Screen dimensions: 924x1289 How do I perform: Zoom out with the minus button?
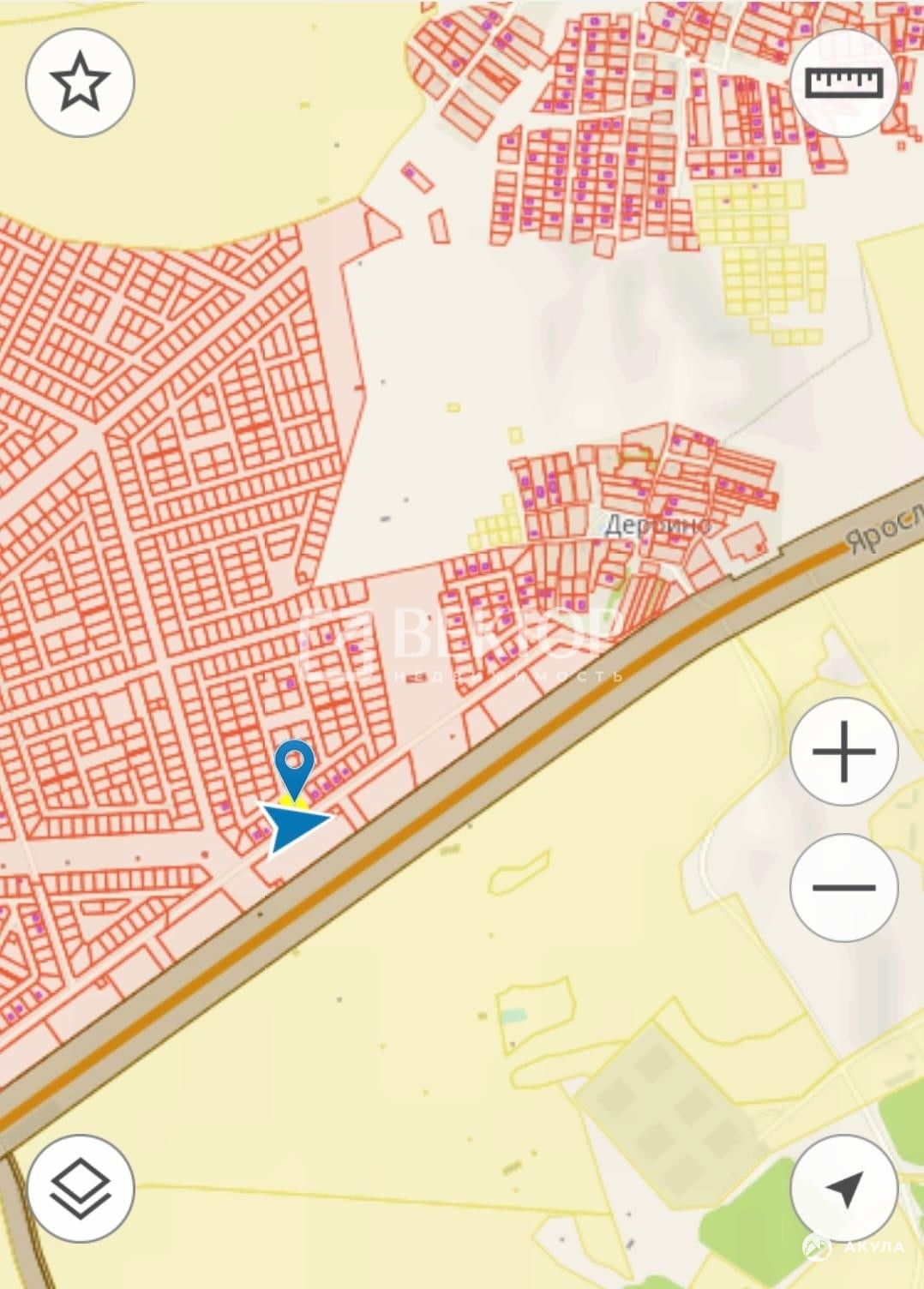pyautogui.click(x=843, y=887)
